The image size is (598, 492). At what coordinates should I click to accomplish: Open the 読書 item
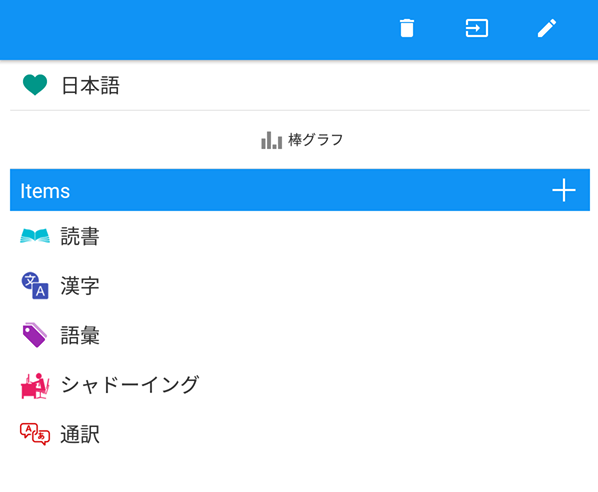(300, 236)
